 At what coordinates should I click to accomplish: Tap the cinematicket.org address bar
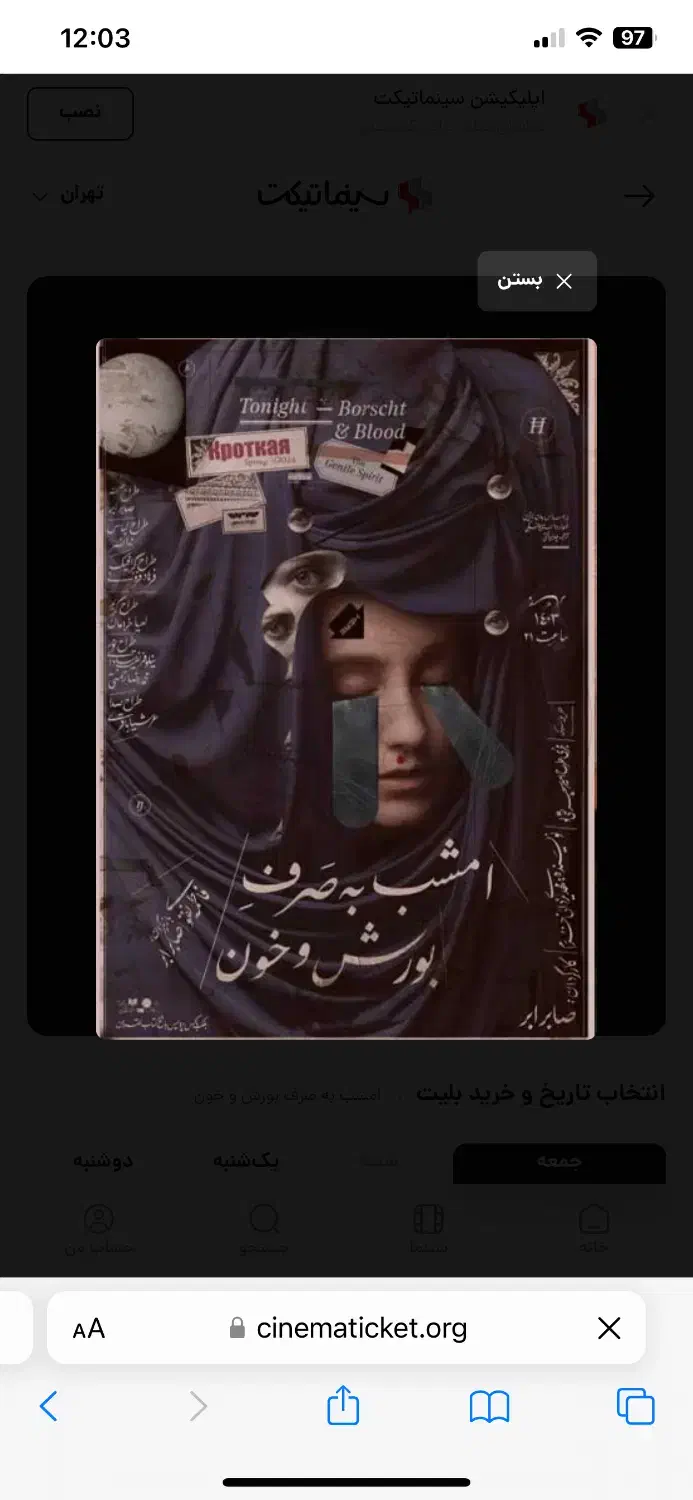pyautogui.click(x=360, y=1328)
